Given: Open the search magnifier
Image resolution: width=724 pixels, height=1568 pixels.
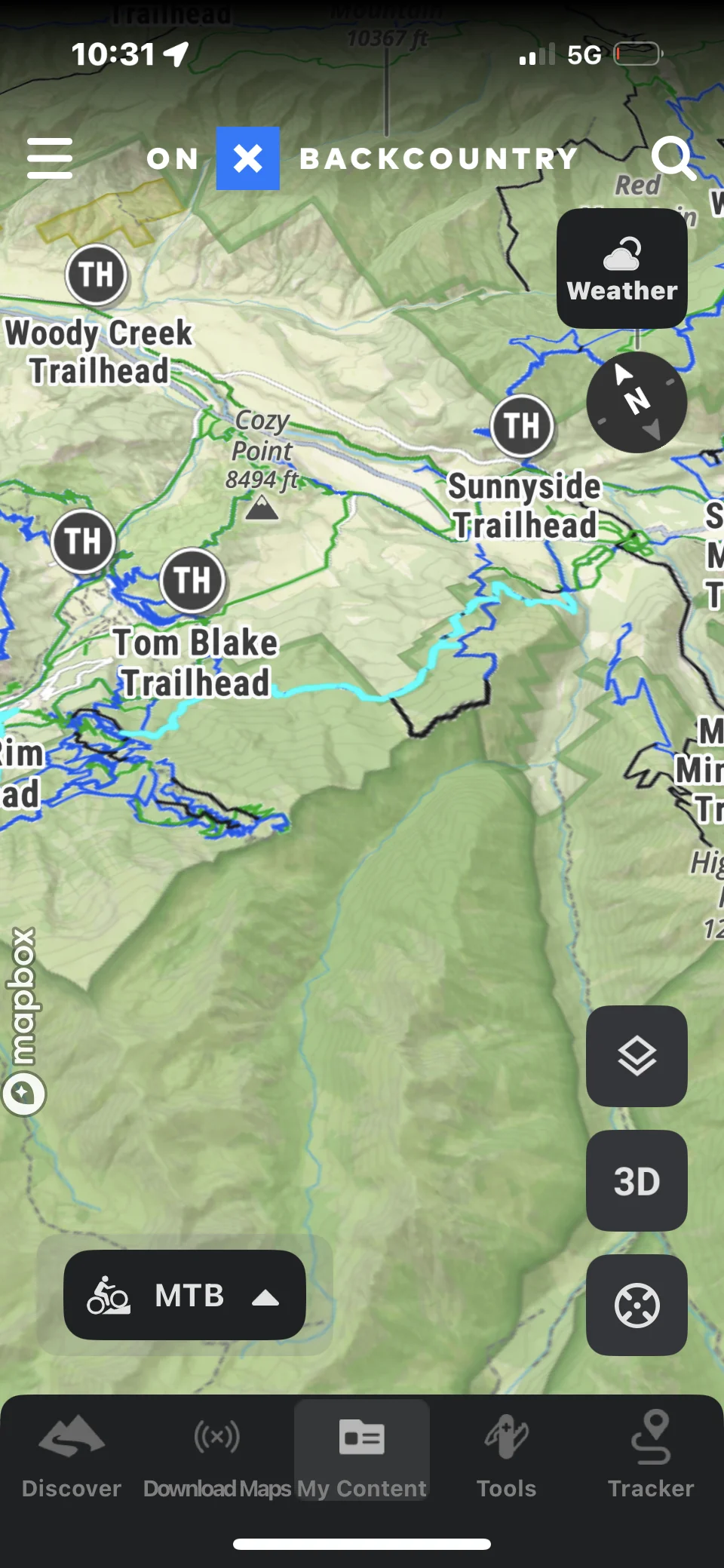Looking at the screenshot, I should click(673, 158).
